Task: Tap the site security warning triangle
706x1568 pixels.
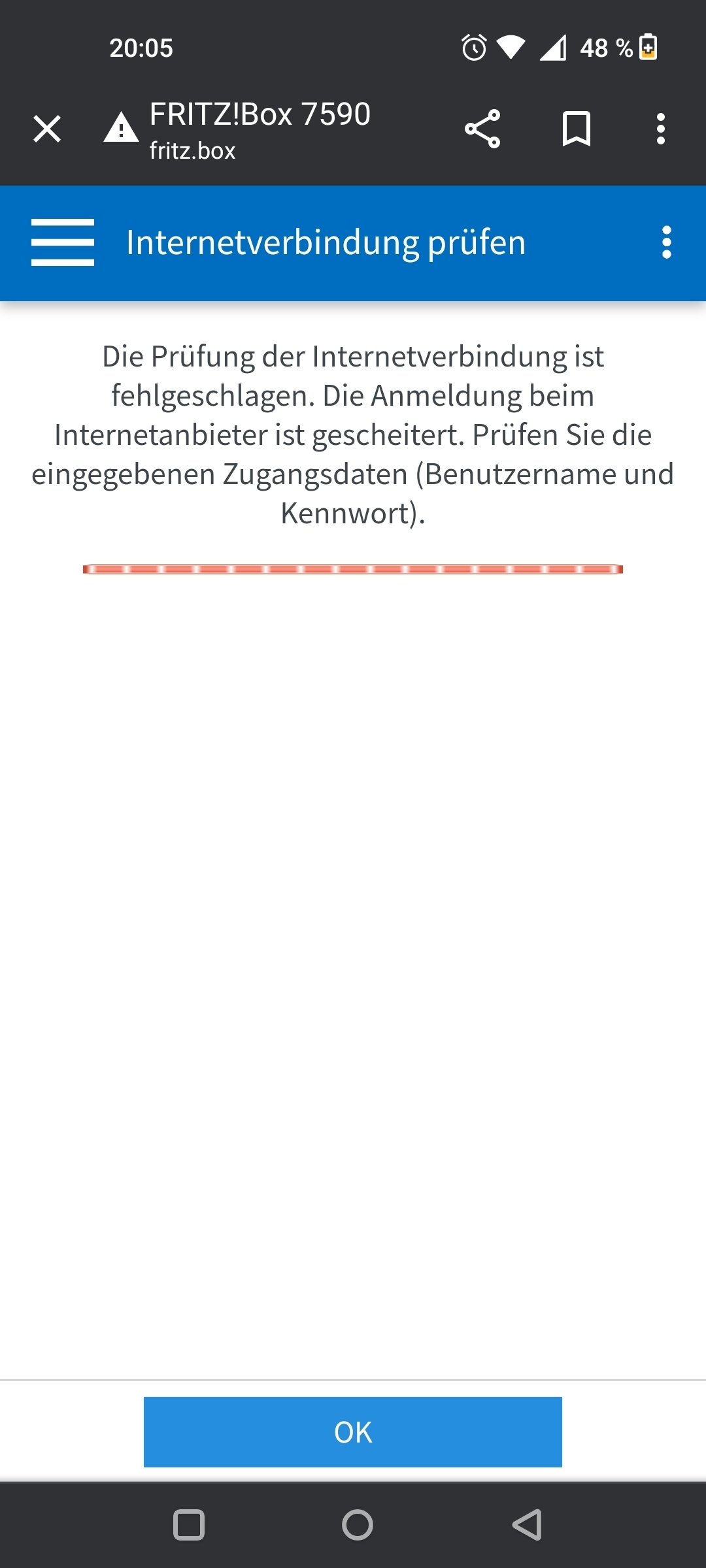Action: 121,127
